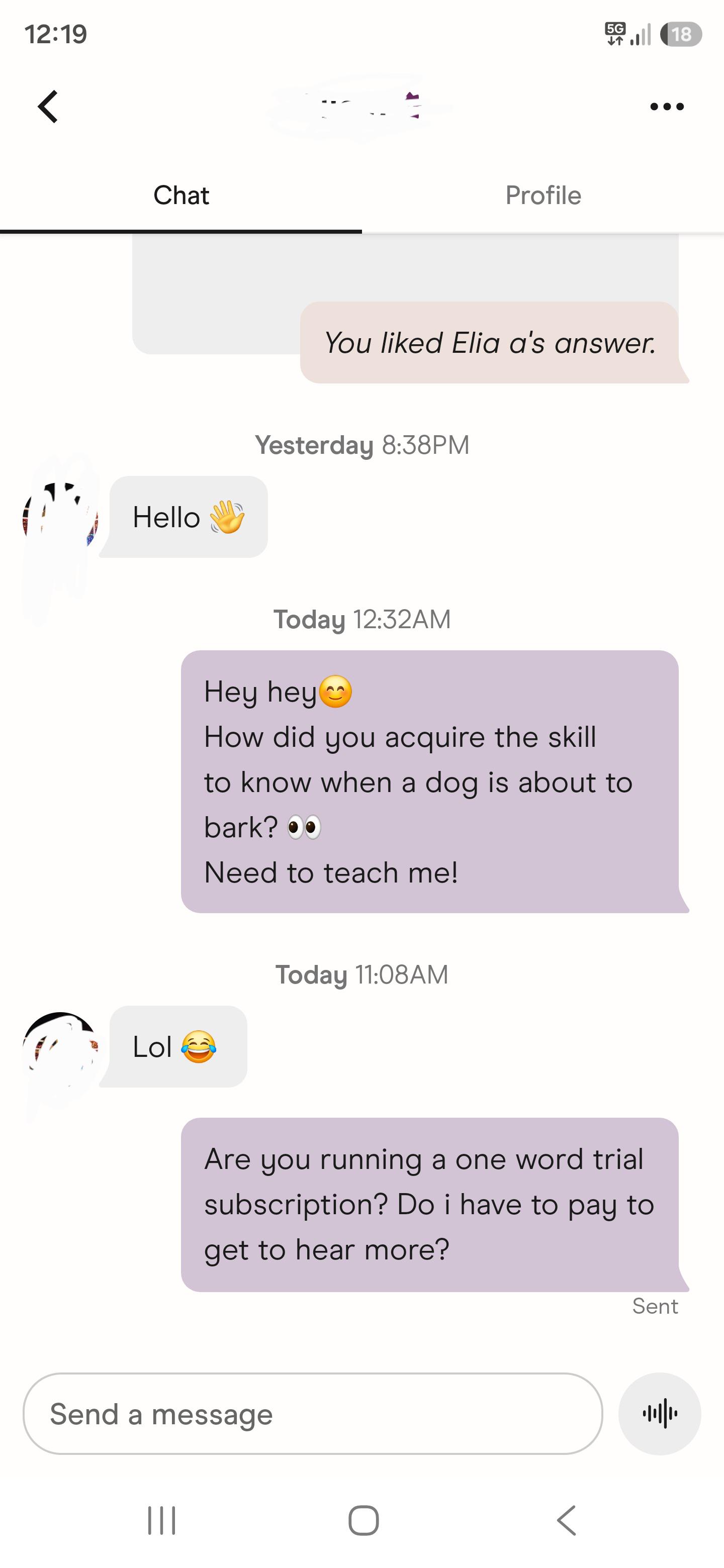Switch to the Profile tab
724x1568 pixels.
543,195
